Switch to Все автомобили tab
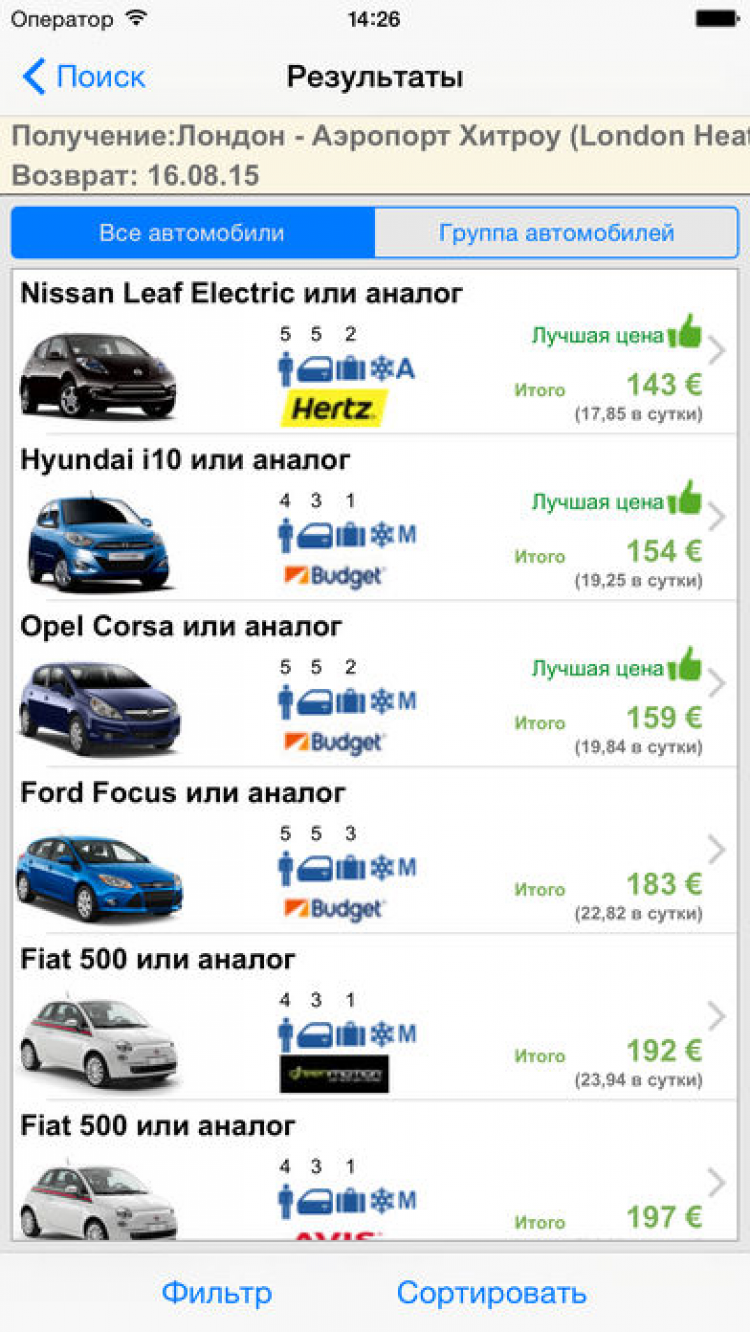750x1332 pixels. coord(192,233)
